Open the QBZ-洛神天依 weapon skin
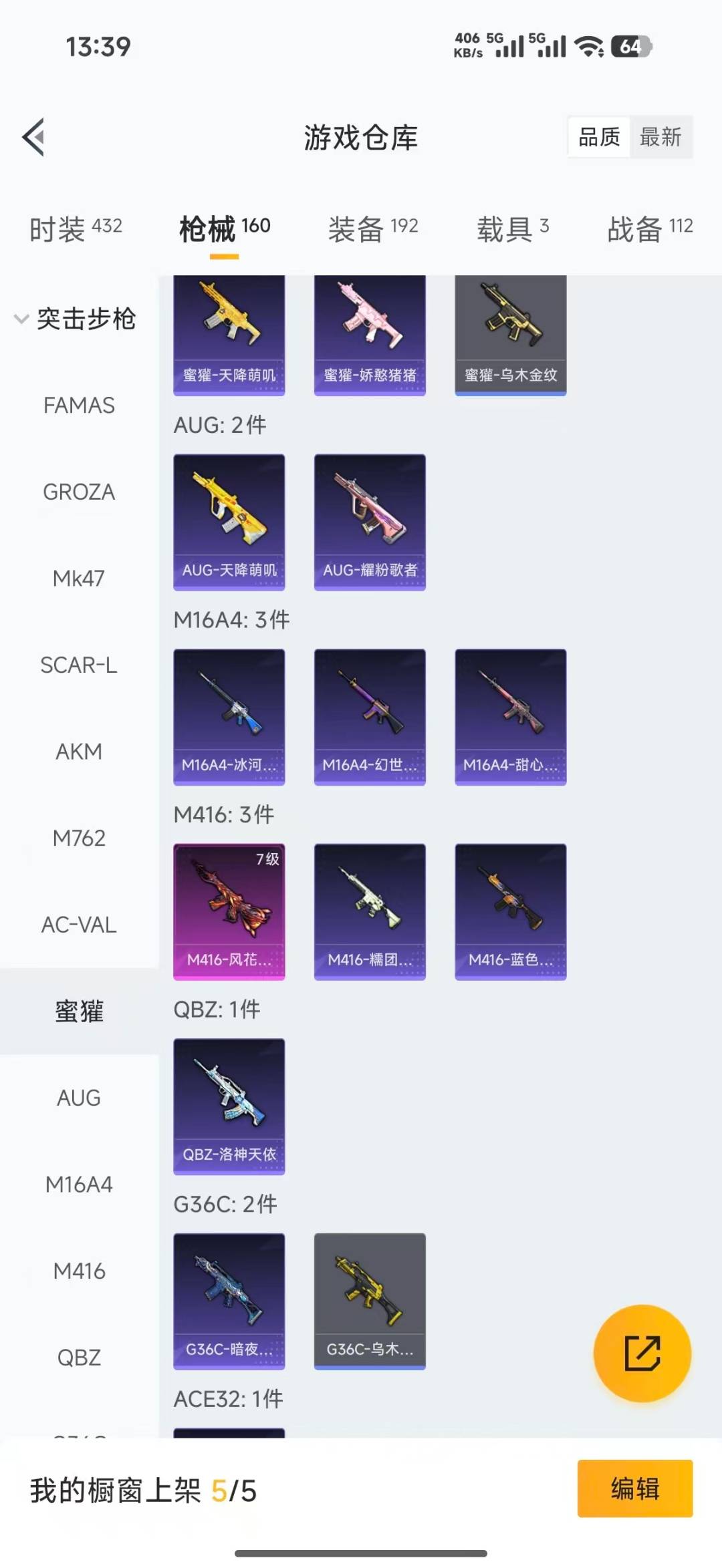 [229, 1107]
